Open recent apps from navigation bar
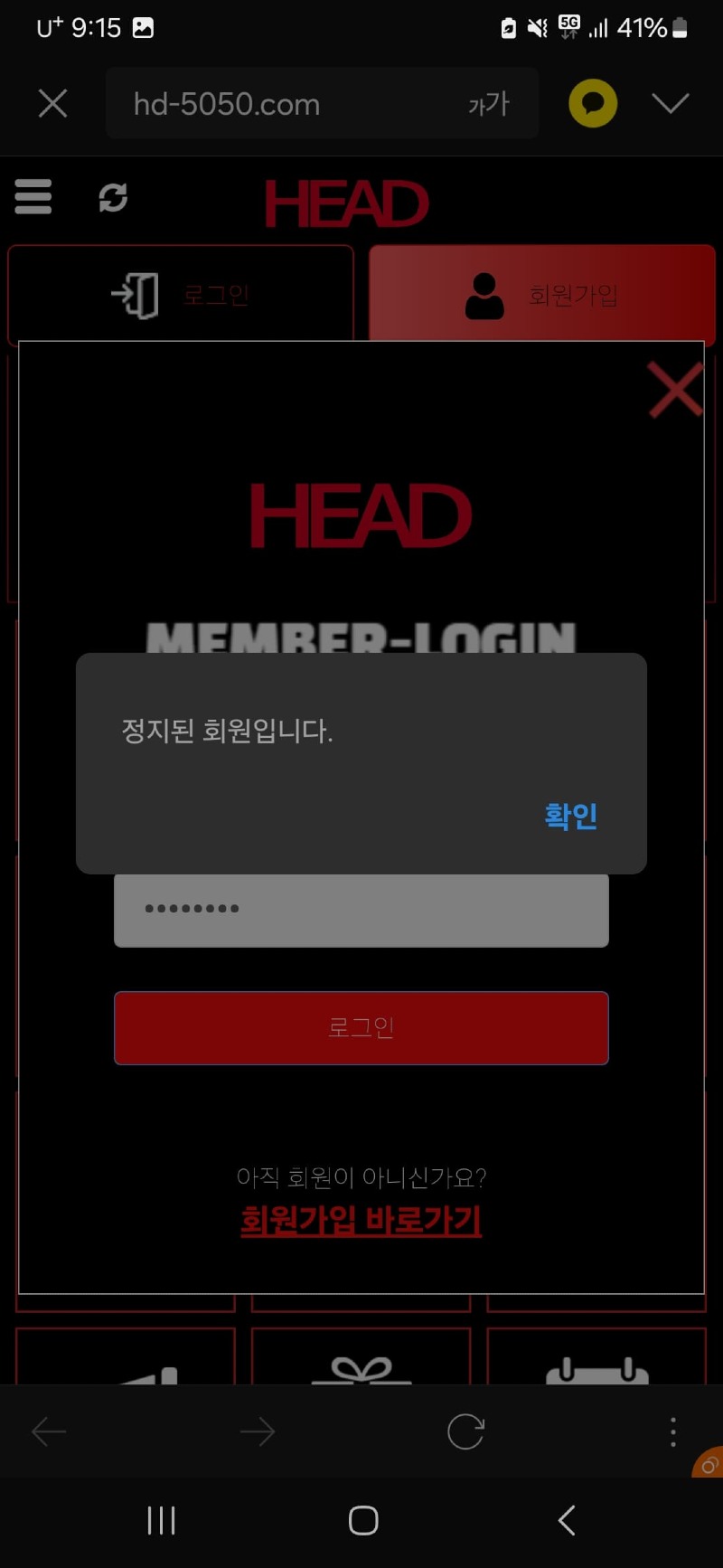Viewport: 723px width, 1568px height. click(161, 1521)
